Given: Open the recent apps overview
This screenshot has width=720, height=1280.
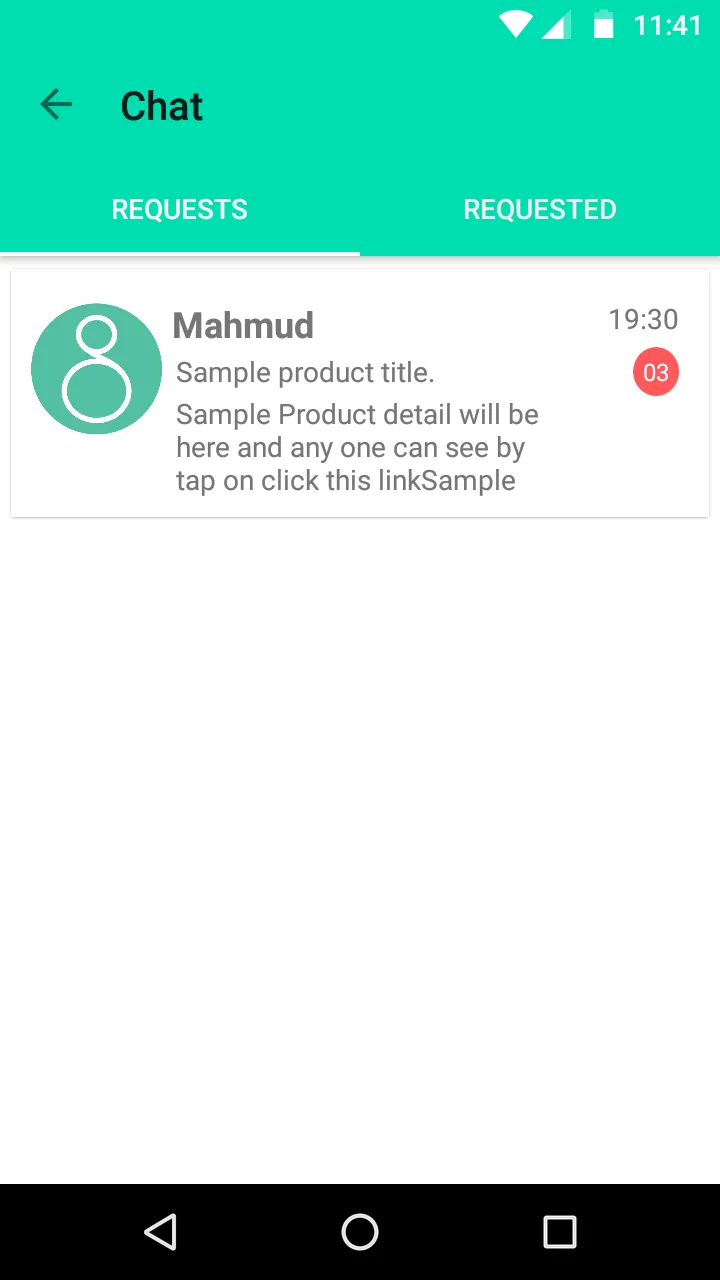Looking at the screenshot, I should click(559, 1232).
